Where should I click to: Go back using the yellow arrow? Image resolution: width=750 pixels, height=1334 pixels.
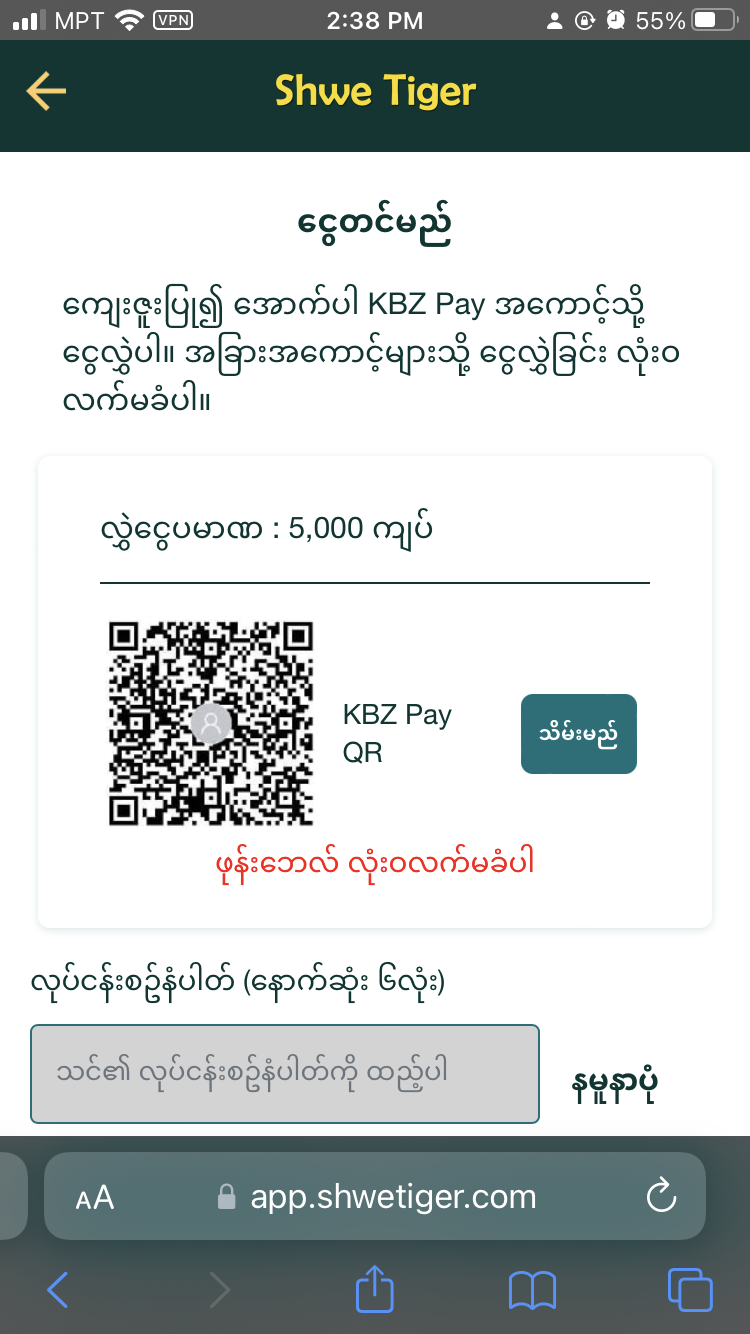tap(46, 92)
